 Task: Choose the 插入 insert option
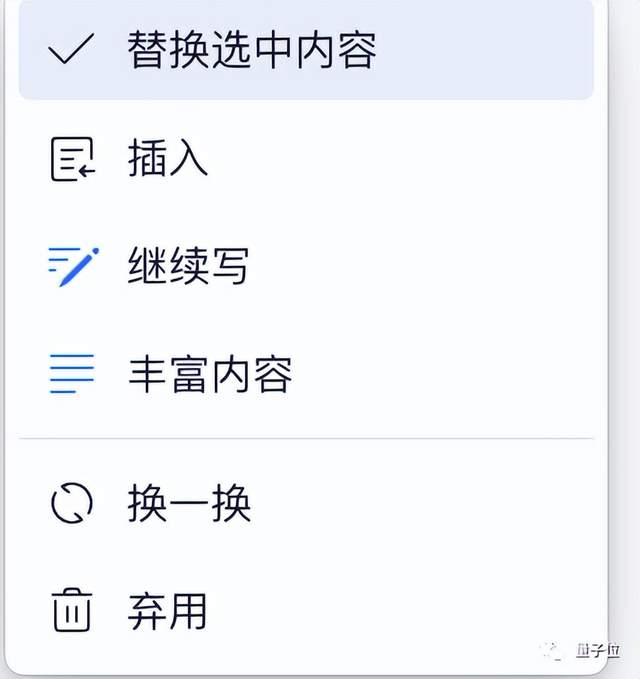click(168, 159)
